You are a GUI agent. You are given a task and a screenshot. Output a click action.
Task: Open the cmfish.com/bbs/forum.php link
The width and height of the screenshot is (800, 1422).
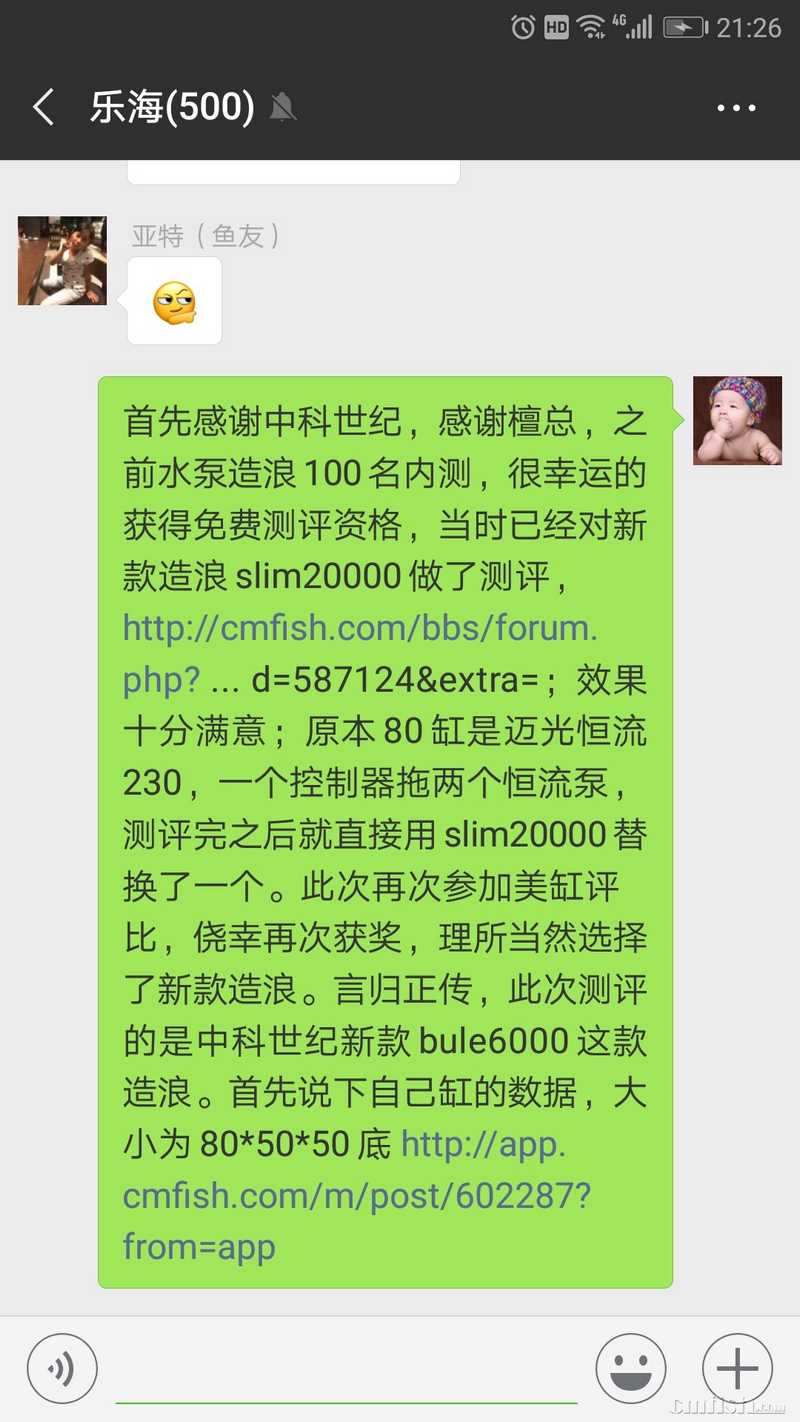pos(360,629)
